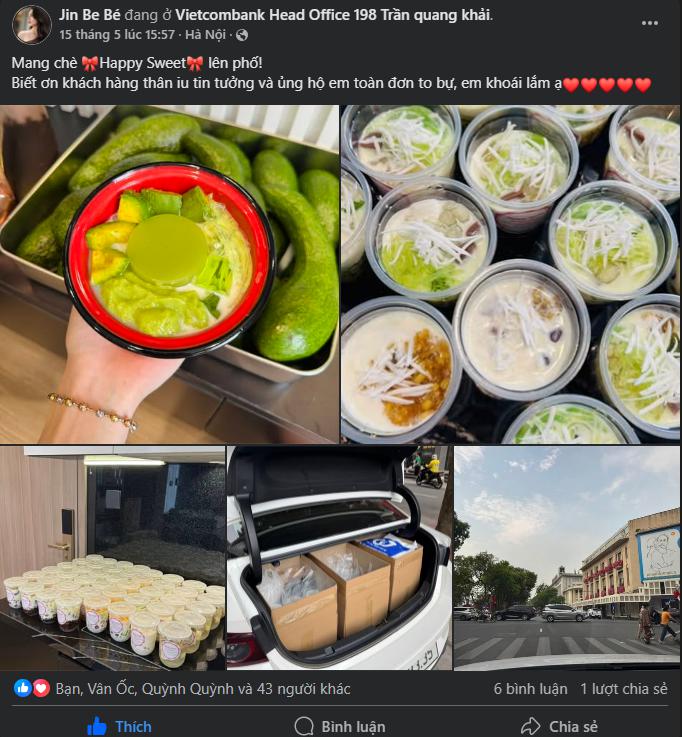Open Jin Be Bé's profile picture

coord(32,24)
